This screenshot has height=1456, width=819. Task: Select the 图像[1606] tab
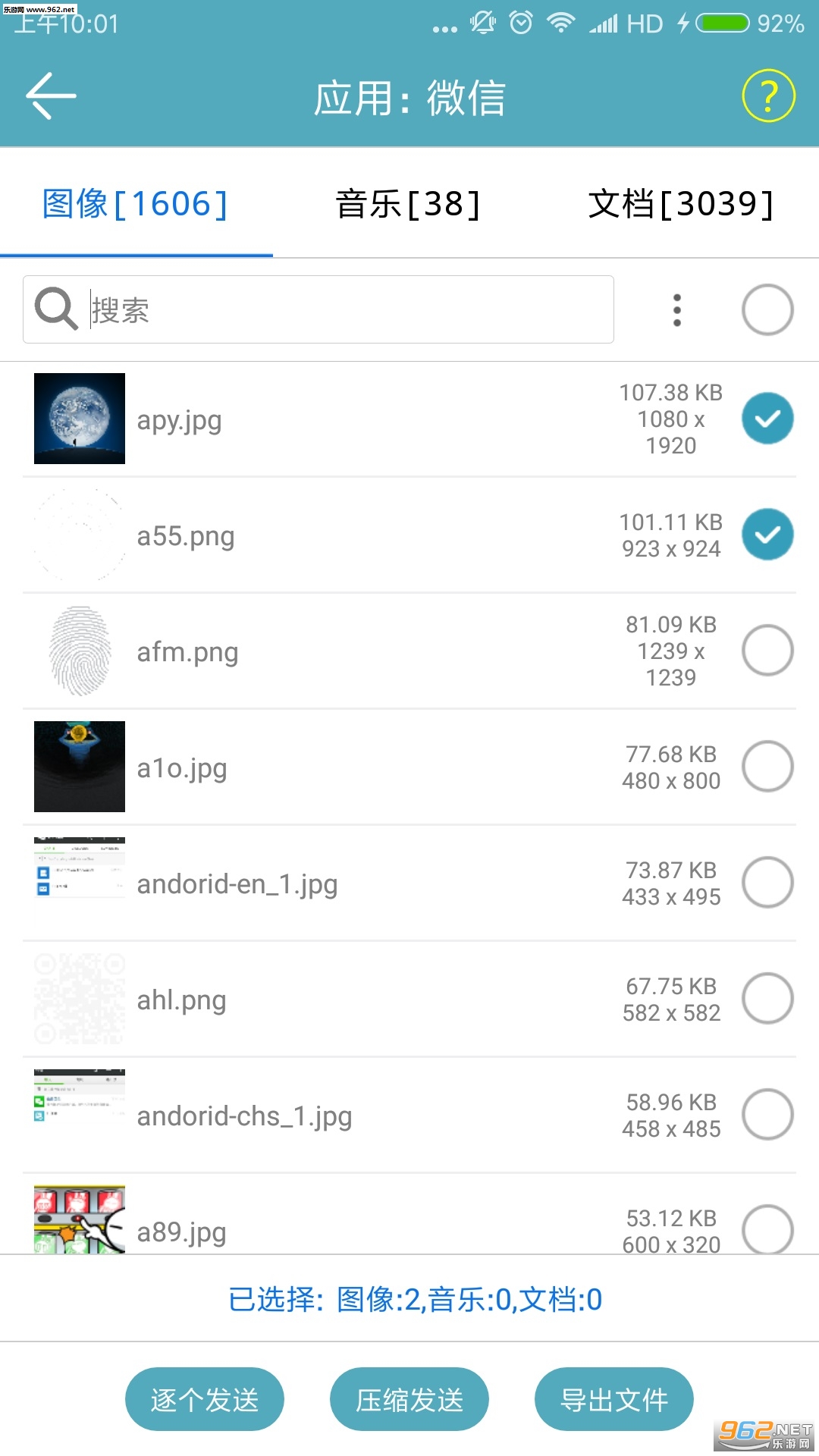pos(136,204)
